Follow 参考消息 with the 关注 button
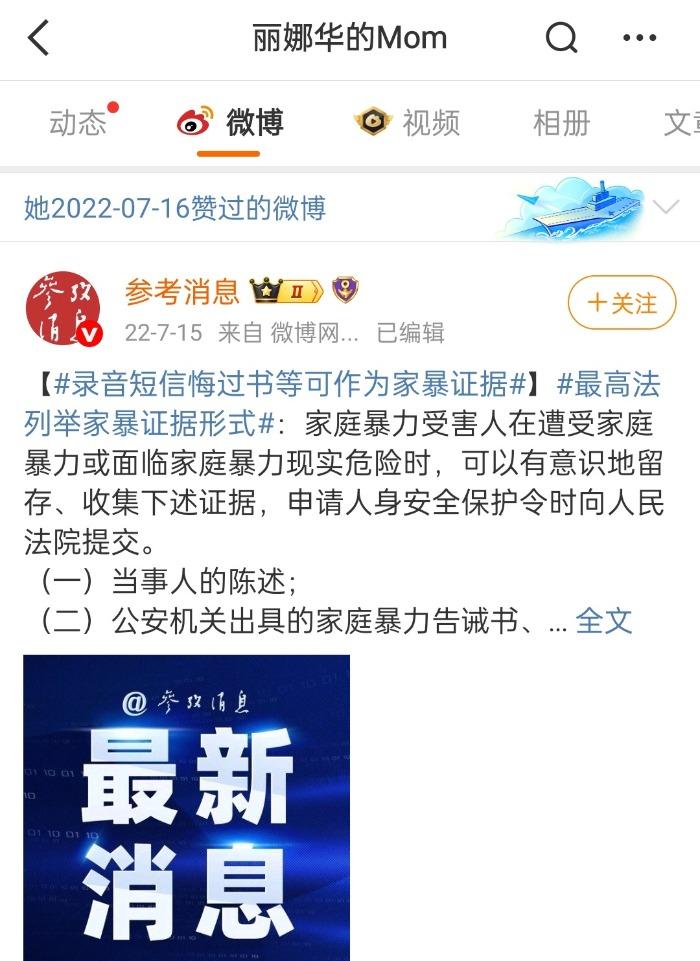 point(621,303)
